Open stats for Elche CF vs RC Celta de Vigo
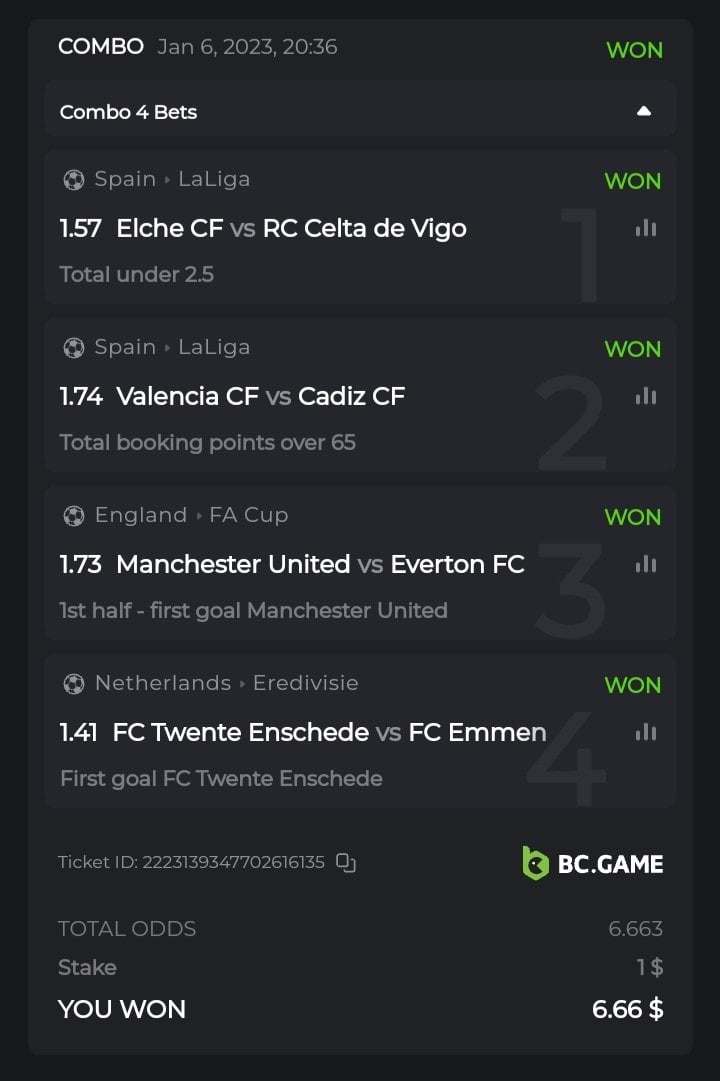 coord(646,228)
